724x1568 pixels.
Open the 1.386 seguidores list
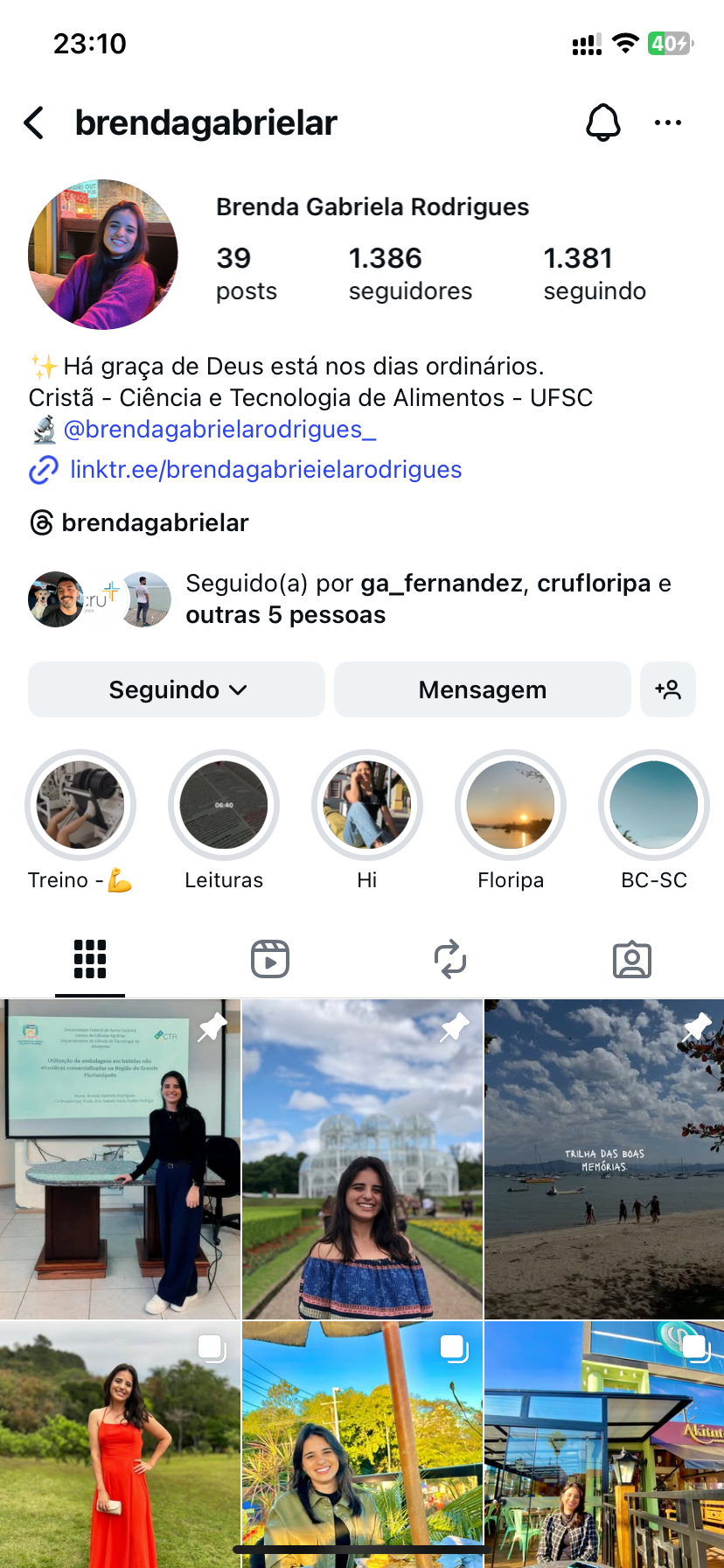point(410,273)
